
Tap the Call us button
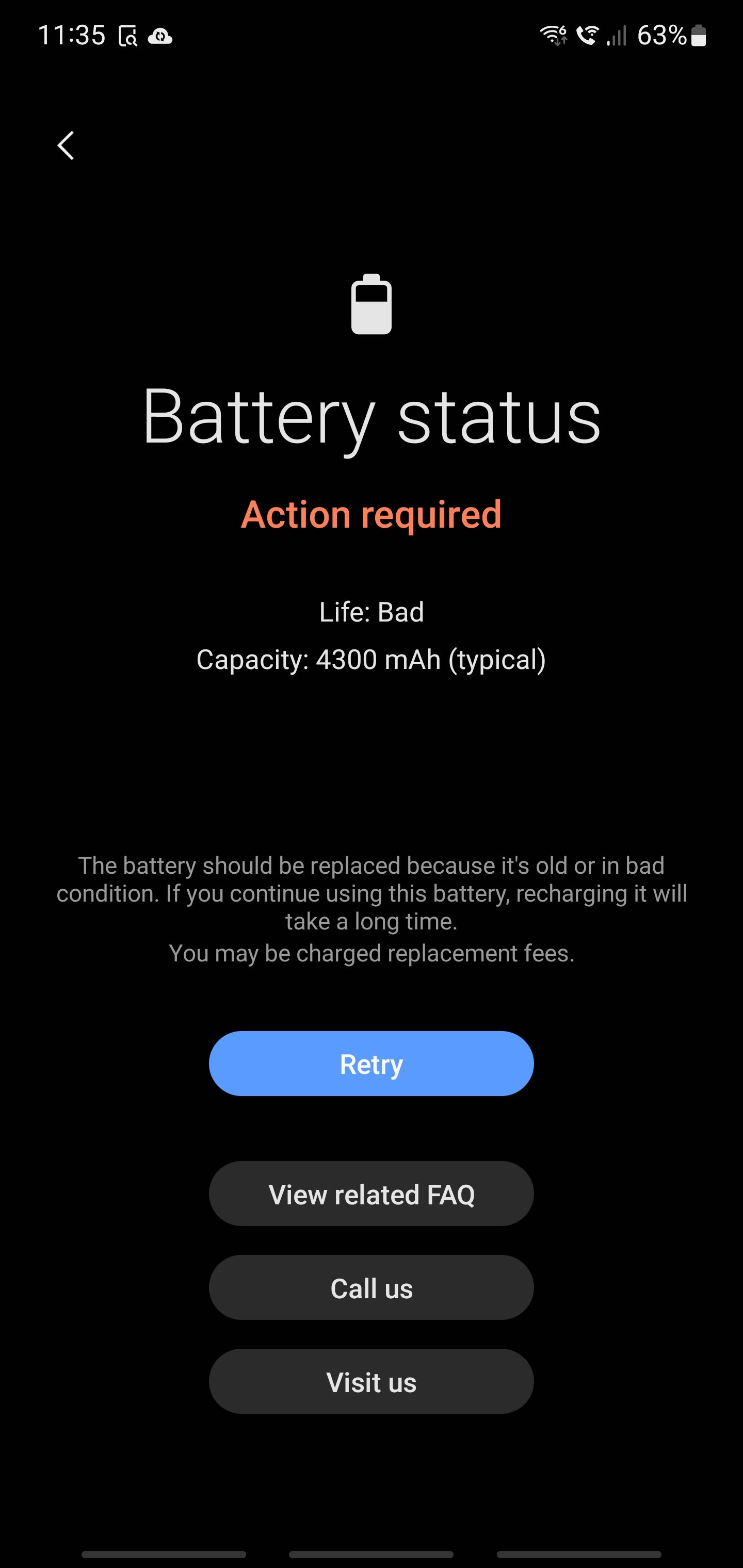[372, 1287]
